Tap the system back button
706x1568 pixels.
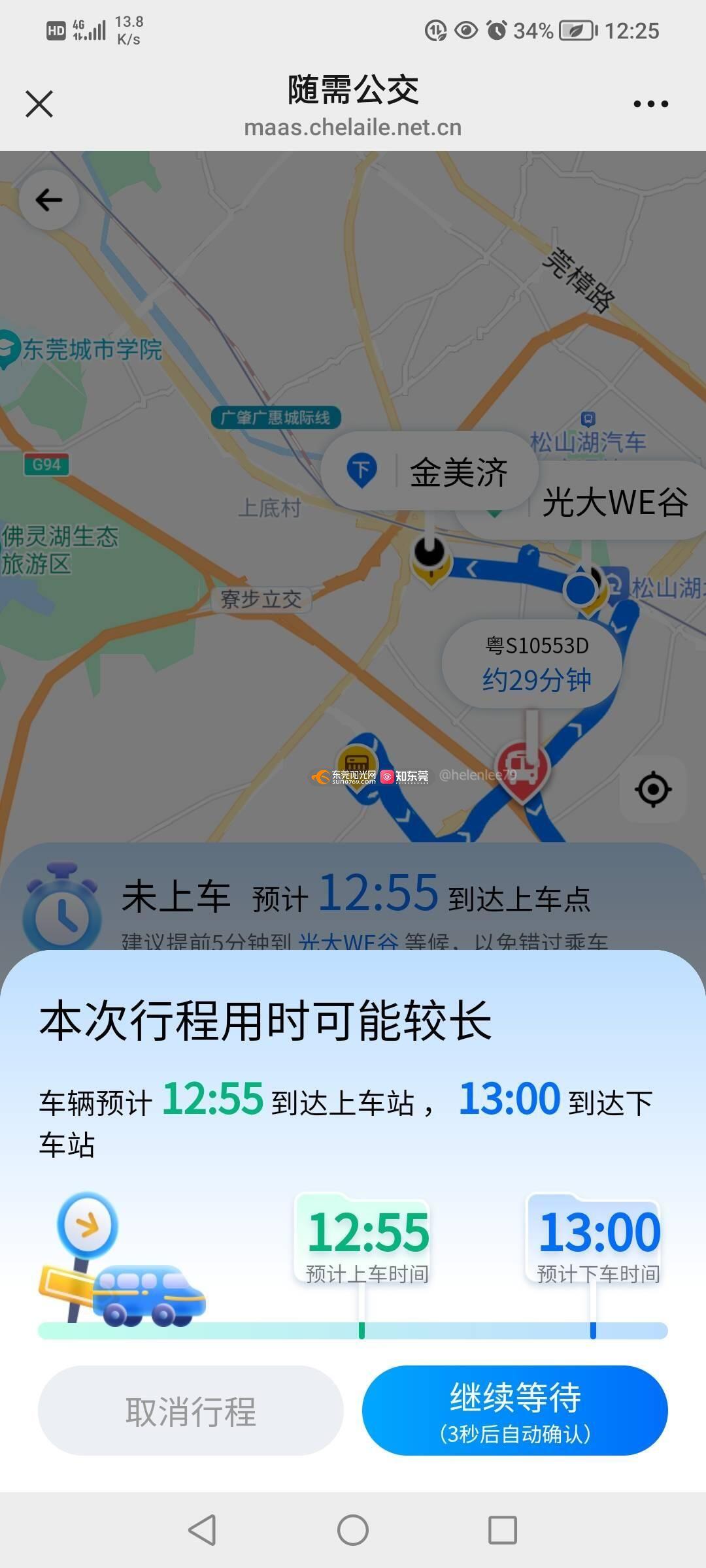202,1530
